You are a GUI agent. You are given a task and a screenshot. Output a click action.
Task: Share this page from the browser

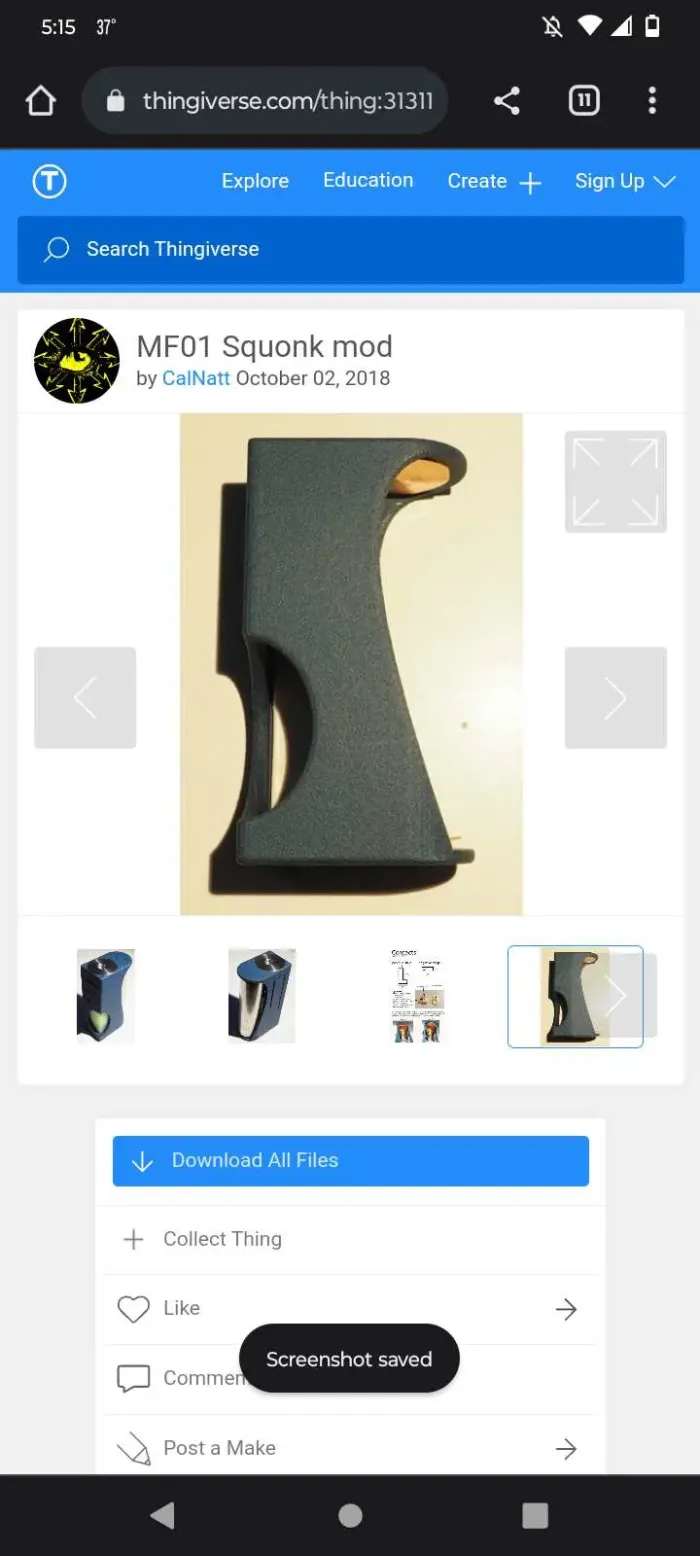coord(507,101)
